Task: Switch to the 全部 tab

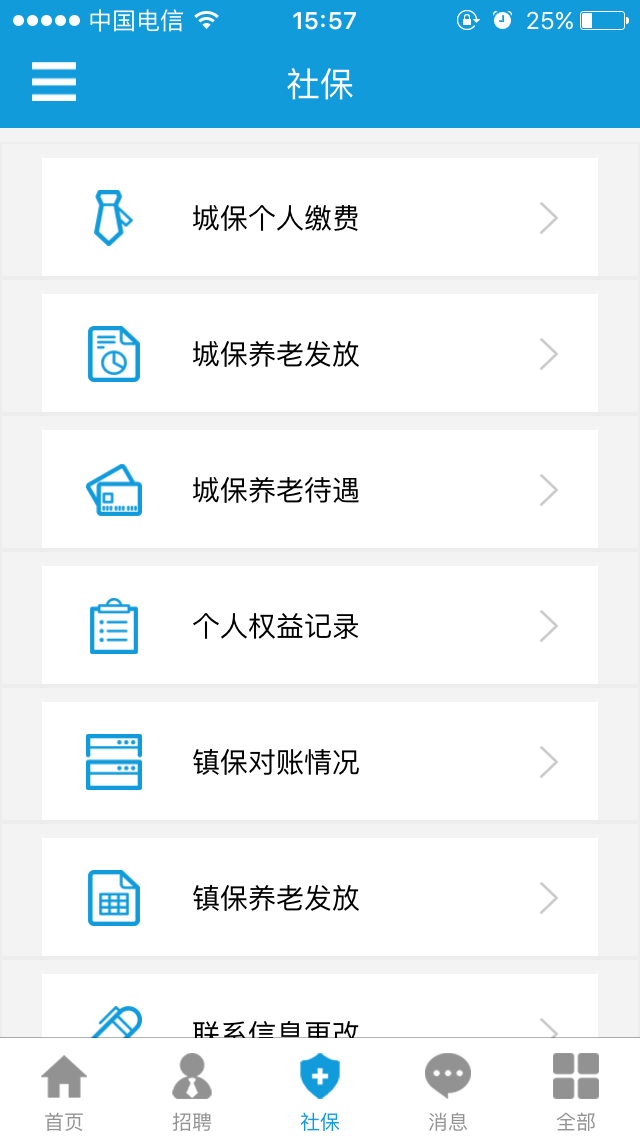Action: click(576, 1090)
